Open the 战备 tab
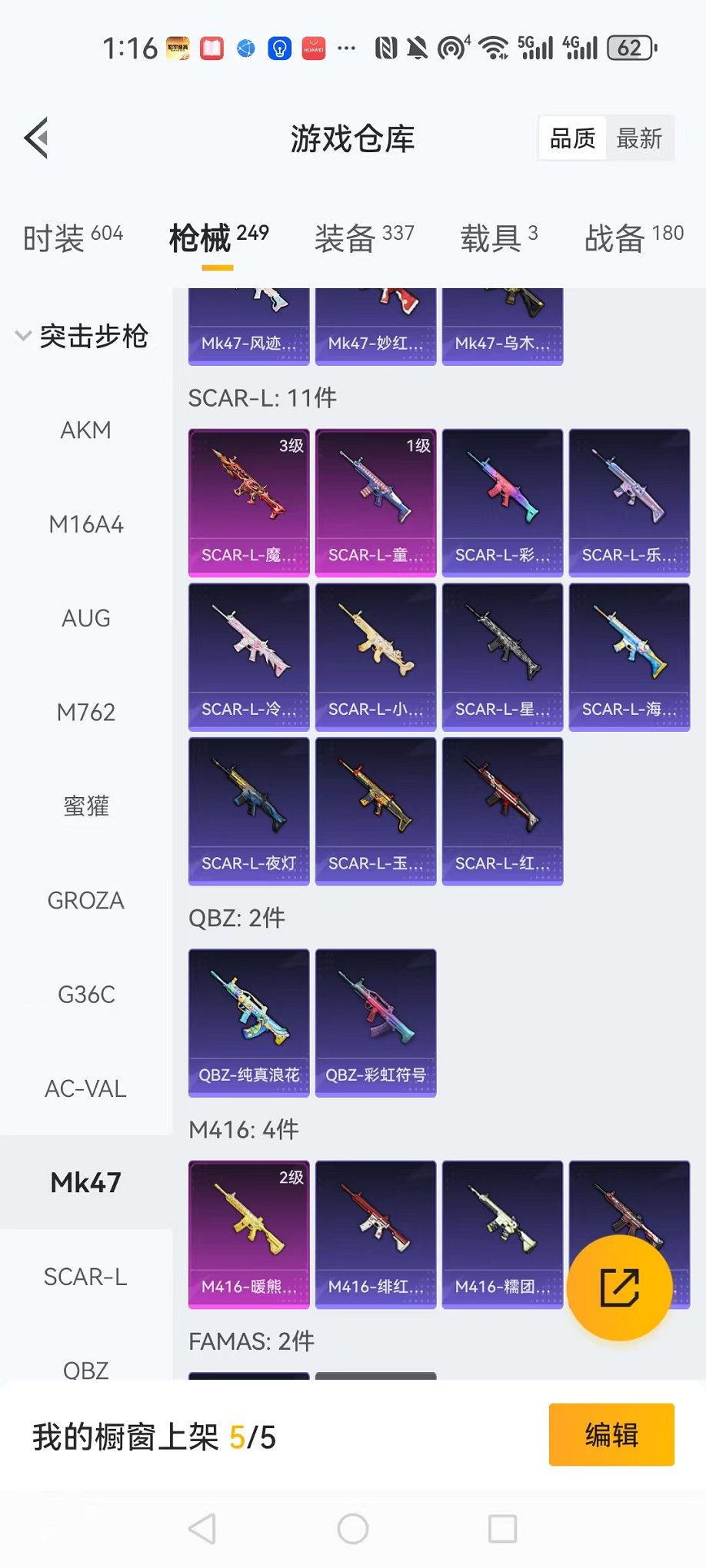This screenshot has width=706, height=1568. pos(634,238)
